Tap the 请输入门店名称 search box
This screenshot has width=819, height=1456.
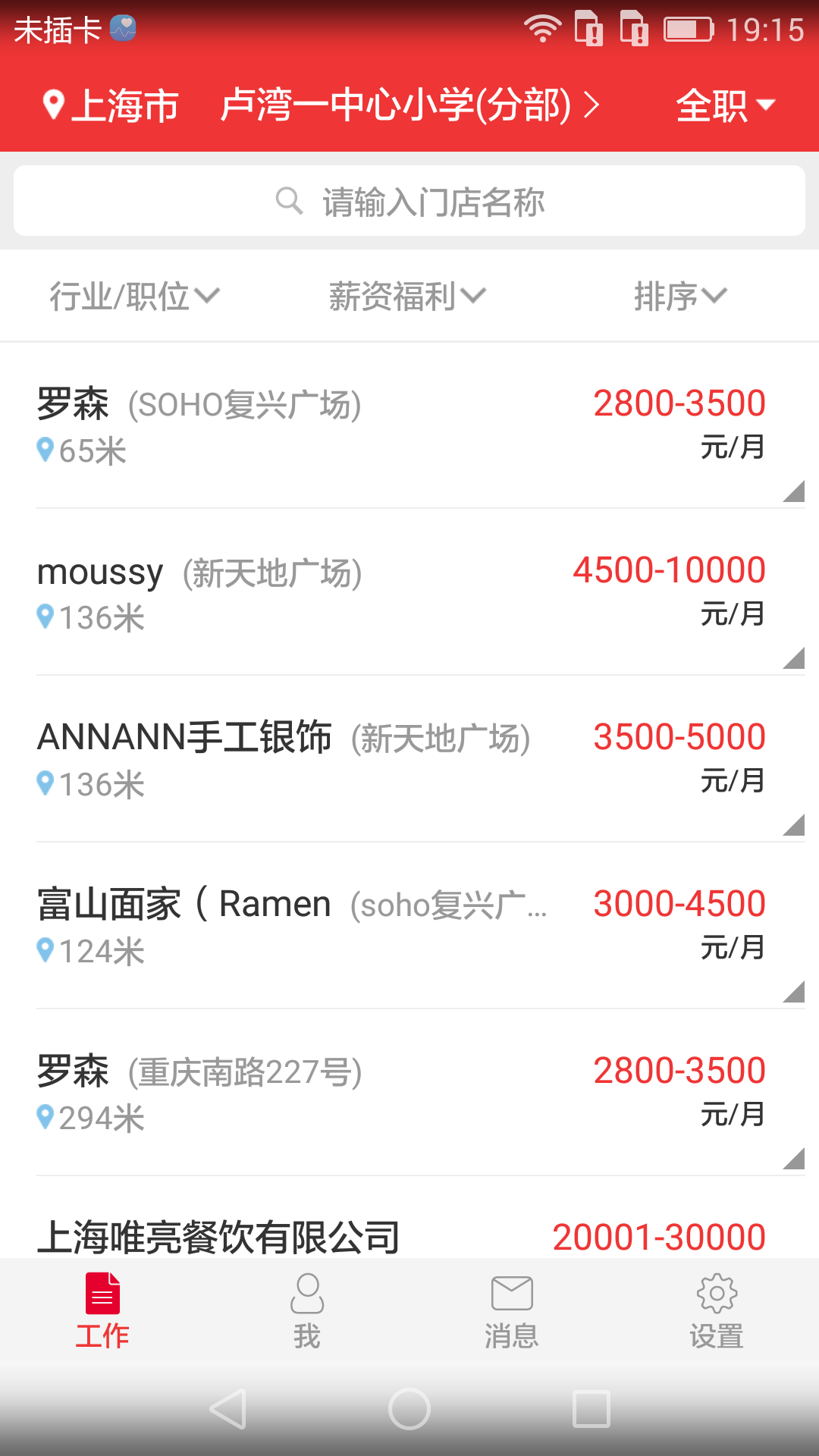[x=409, y=202]
